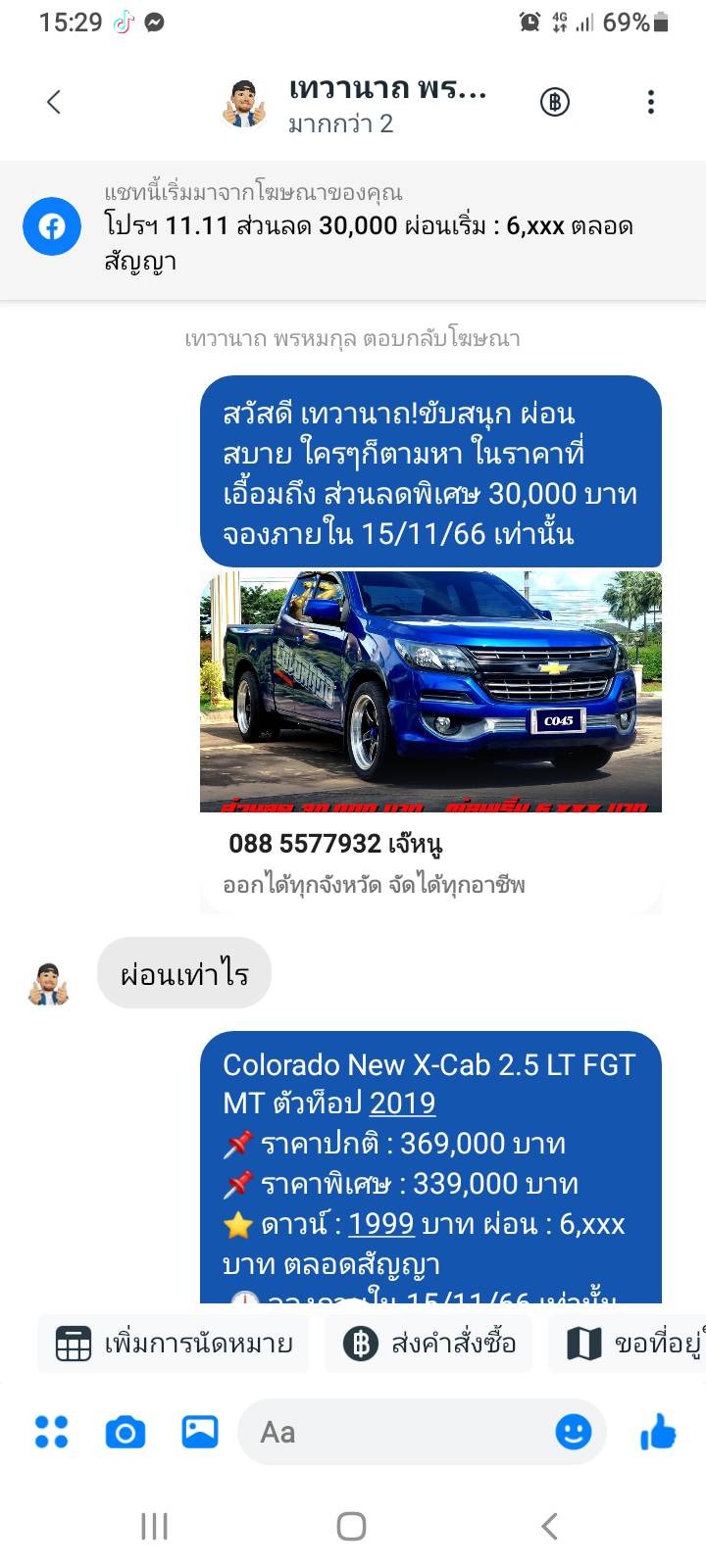Screen dimensions: 706x1568
Task: Open the blue Chevrolet ad card
Action: tap(430, 742)
